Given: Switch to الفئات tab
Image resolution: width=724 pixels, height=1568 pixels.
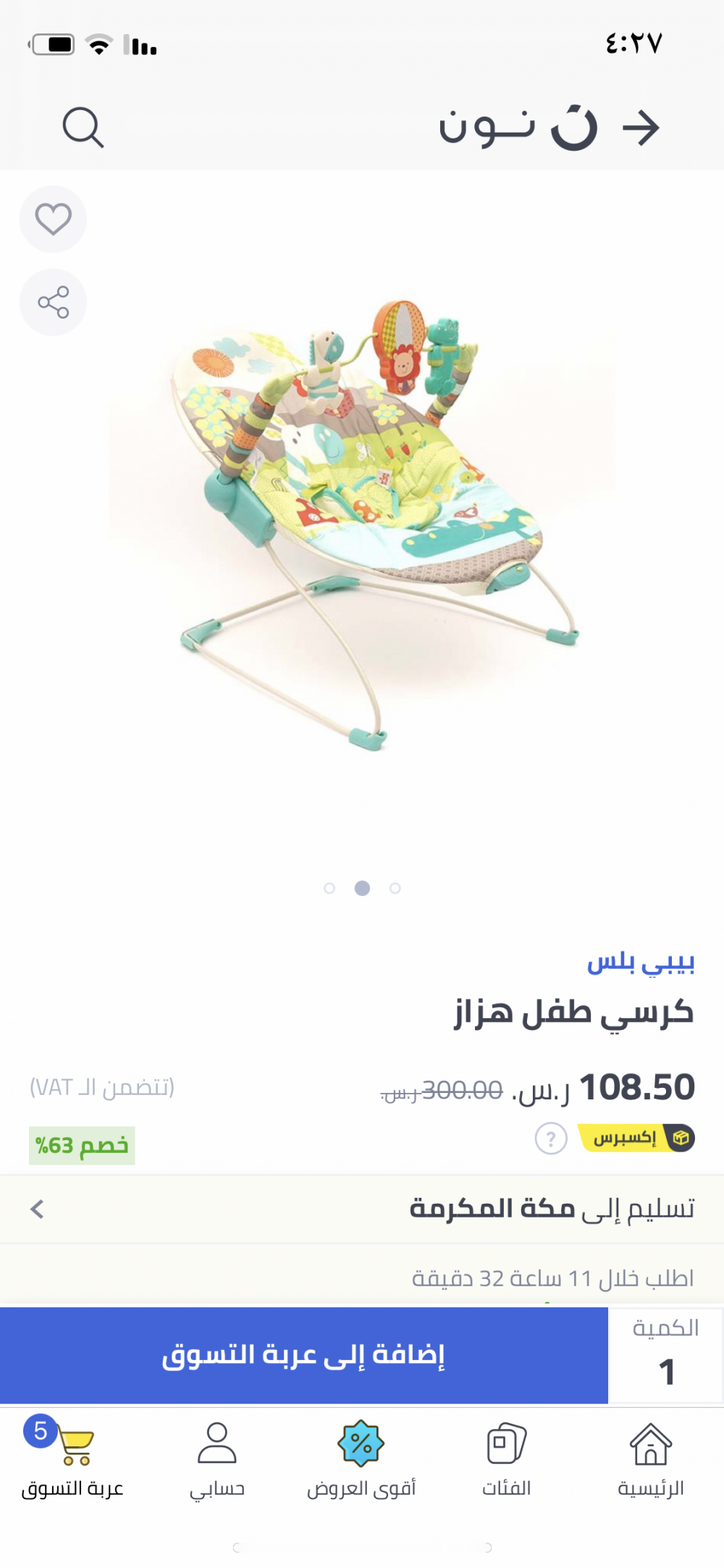Looking at the screenshot, I should (506, 1458).
